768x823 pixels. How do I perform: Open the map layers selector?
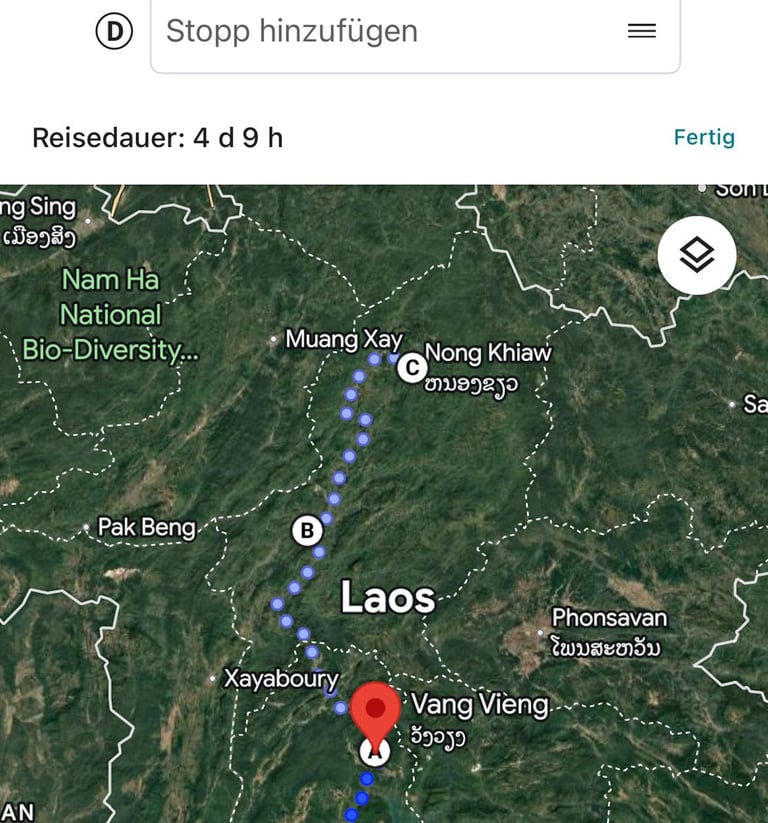coord(697,255)
